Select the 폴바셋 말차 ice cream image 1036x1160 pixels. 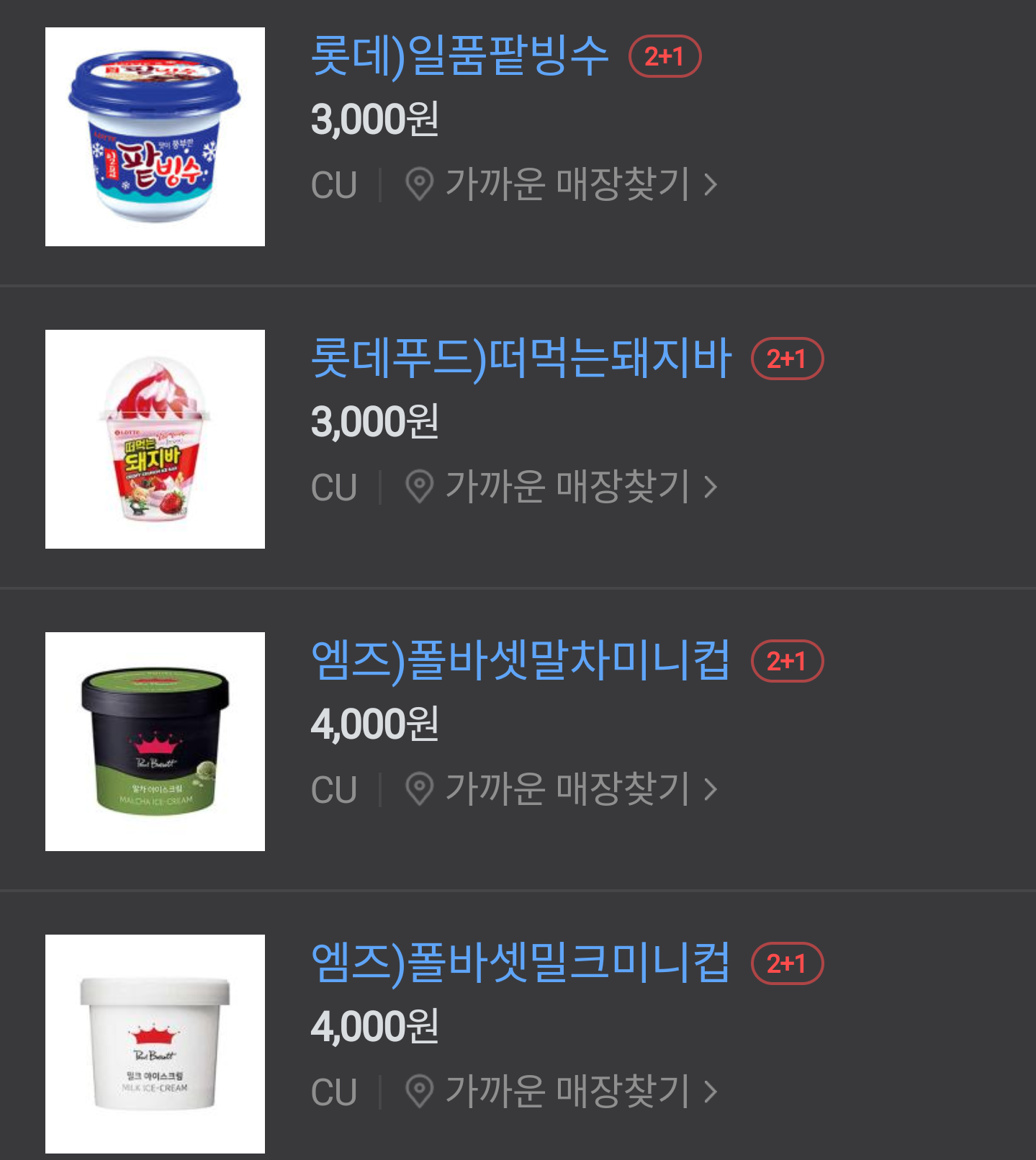[155, 742]
